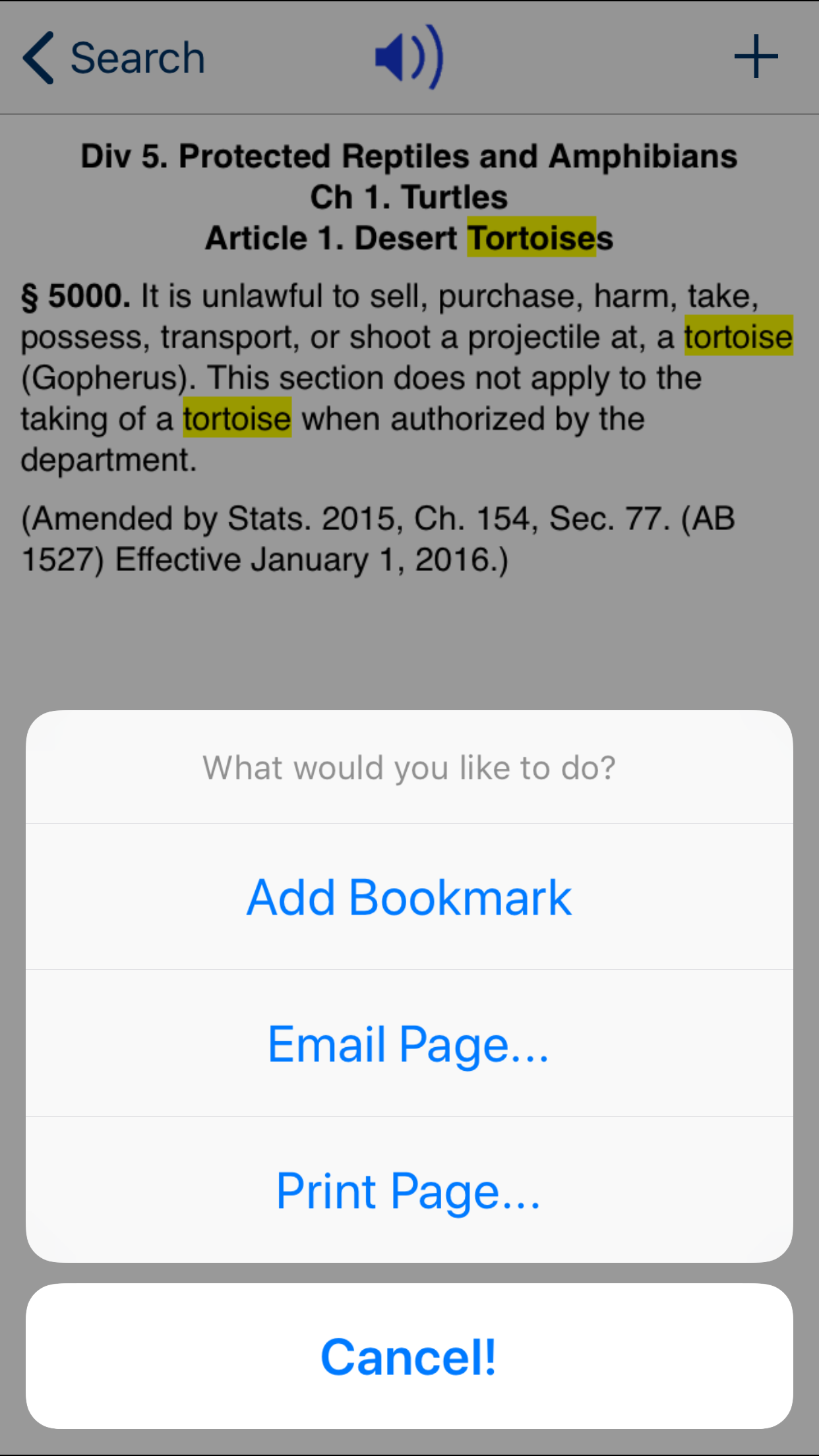Select Add Bookmark from the action sheet
This screenshot has height=1456, width=819.
click(x=409, y=897)
